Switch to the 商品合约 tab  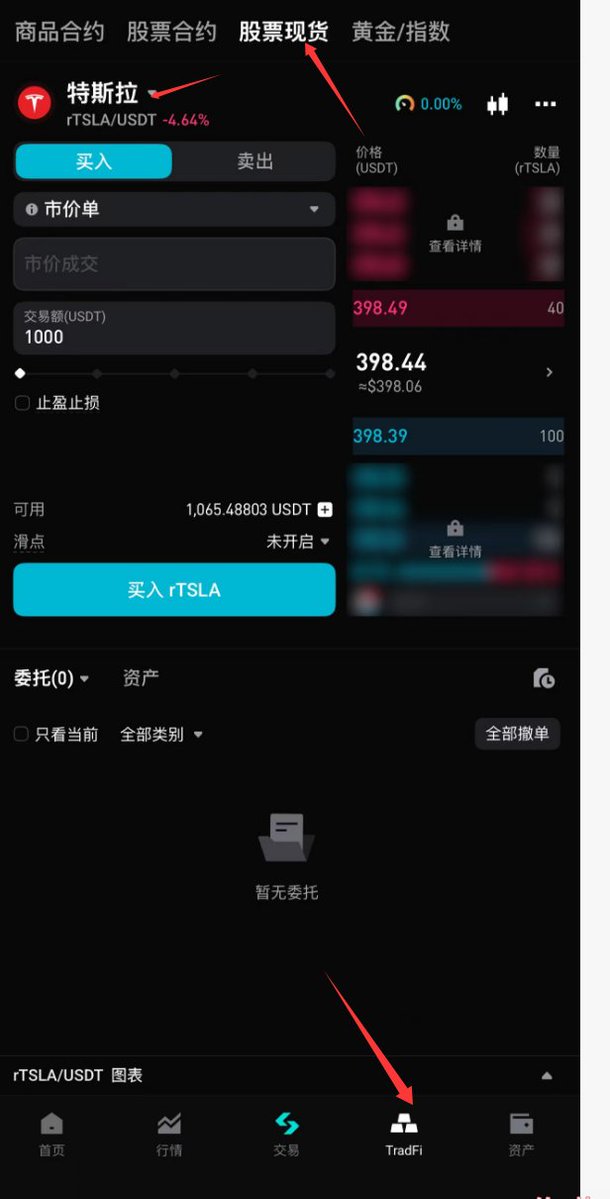(60, 31)
